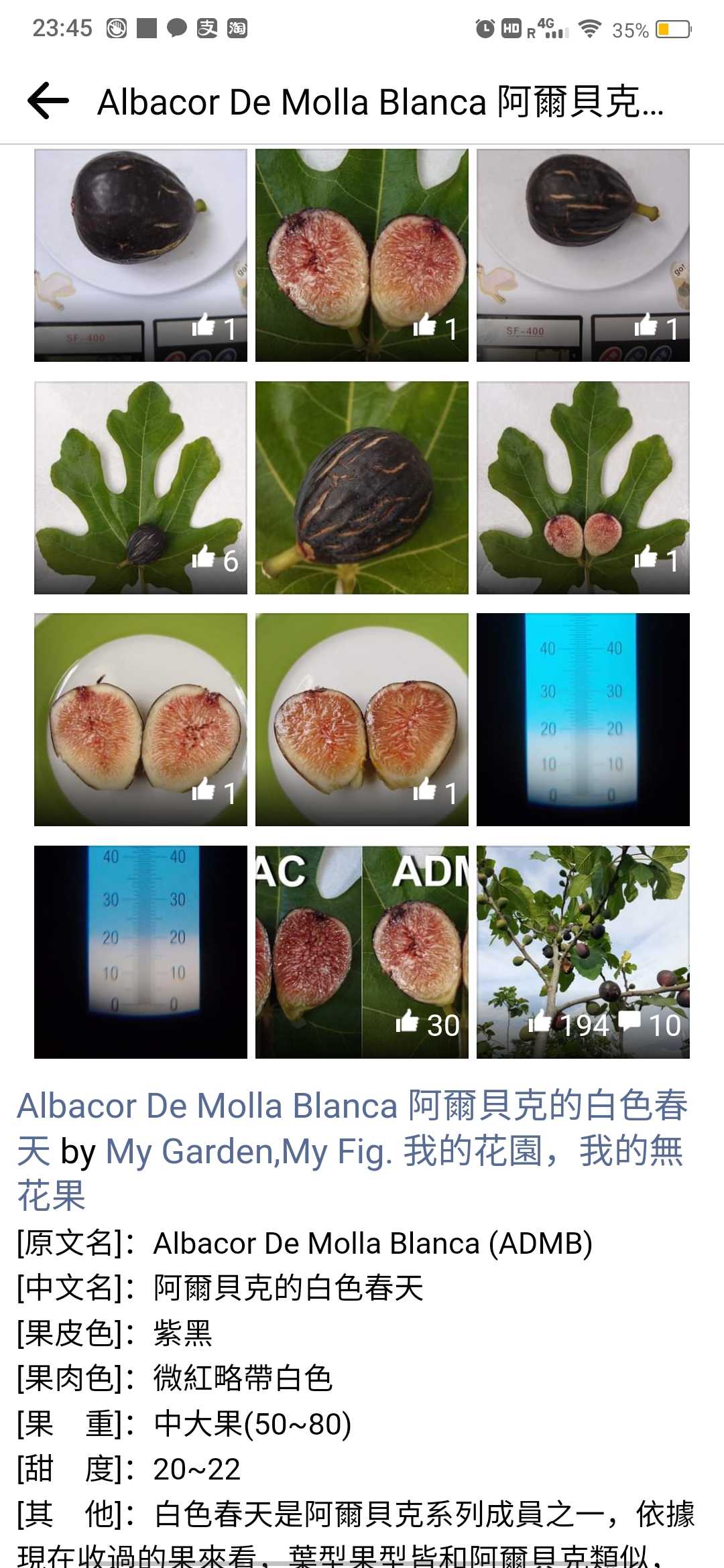Open the cut fig halves on leaf photo

click(x=362, y=255)
